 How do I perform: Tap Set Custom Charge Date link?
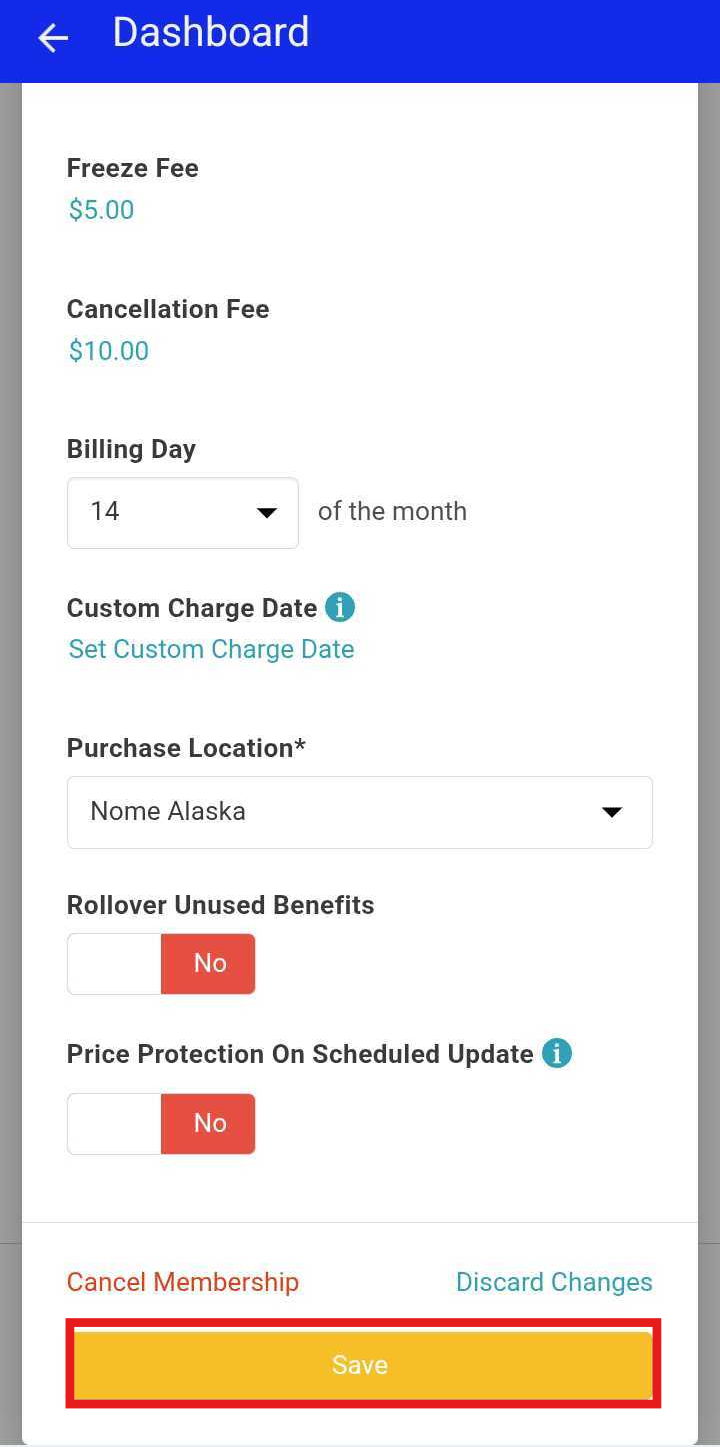point(211,649)
